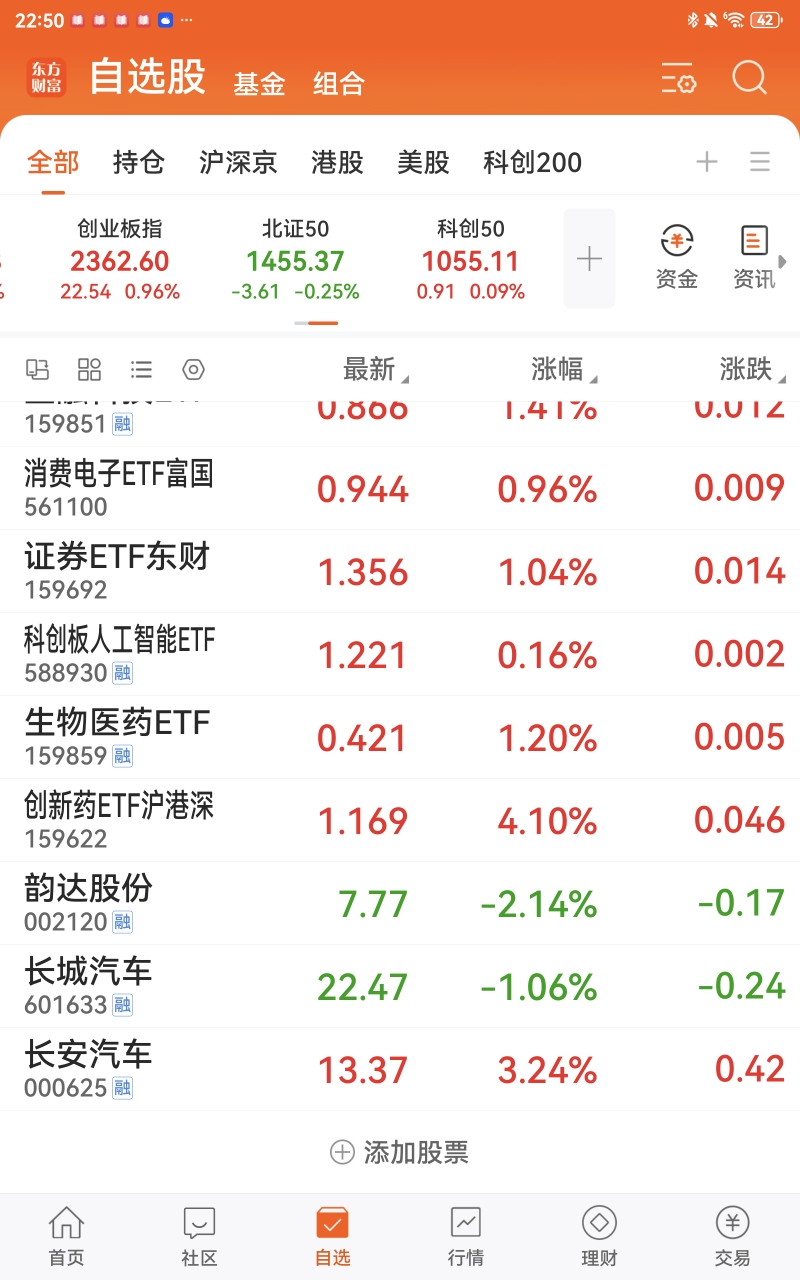Select the 持仓 group tab

point(138,162)
